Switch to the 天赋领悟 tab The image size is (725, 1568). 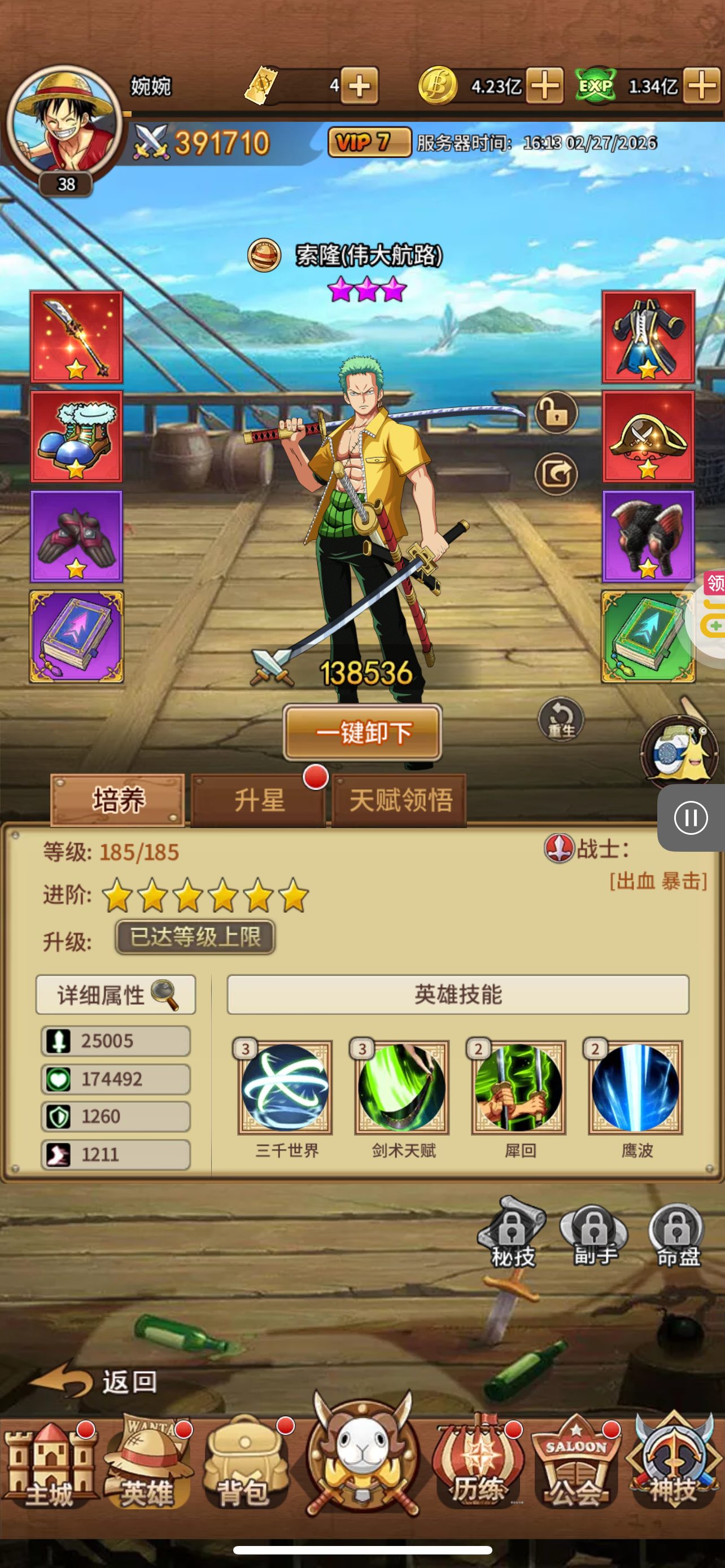399,800
